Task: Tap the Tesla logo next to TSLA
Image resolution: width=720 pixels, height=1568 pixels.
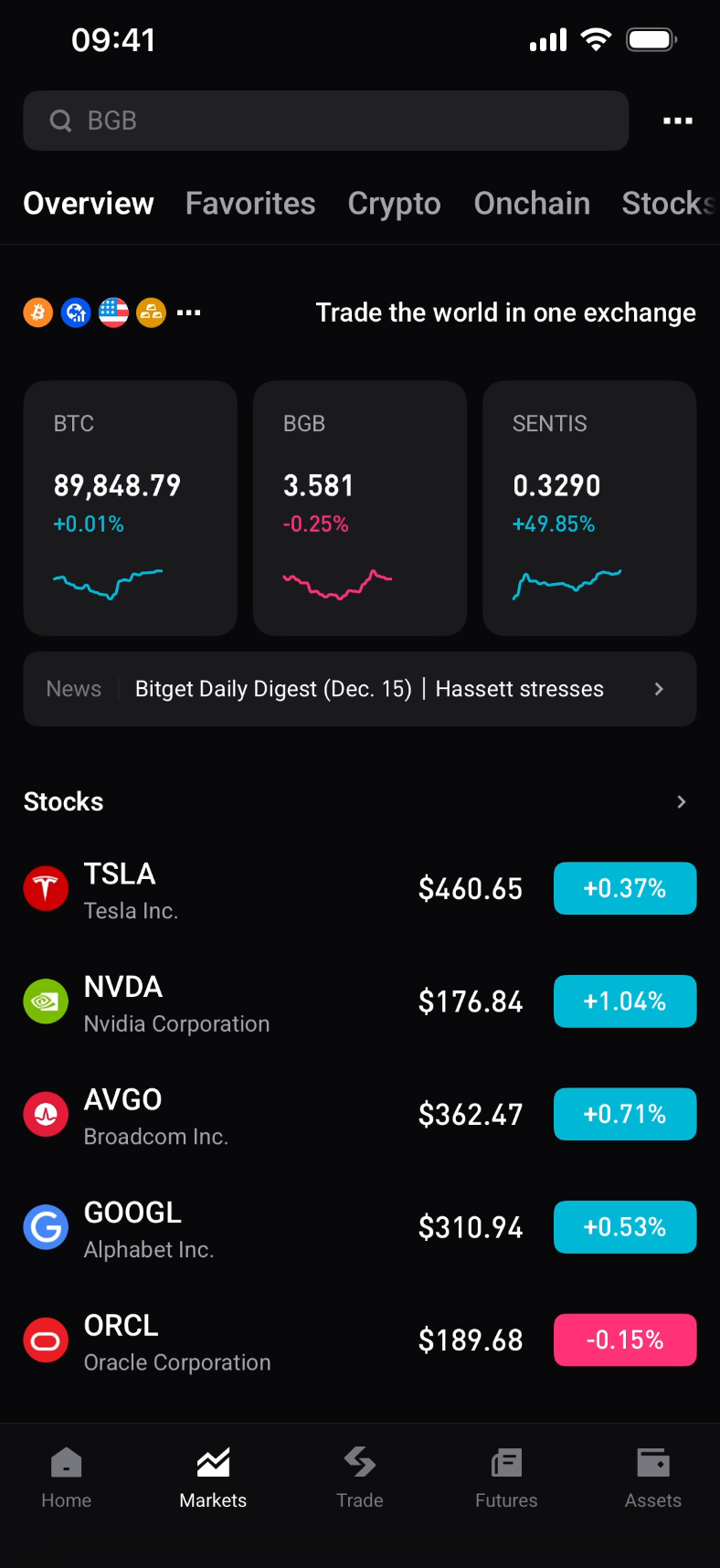Action: 46,887
